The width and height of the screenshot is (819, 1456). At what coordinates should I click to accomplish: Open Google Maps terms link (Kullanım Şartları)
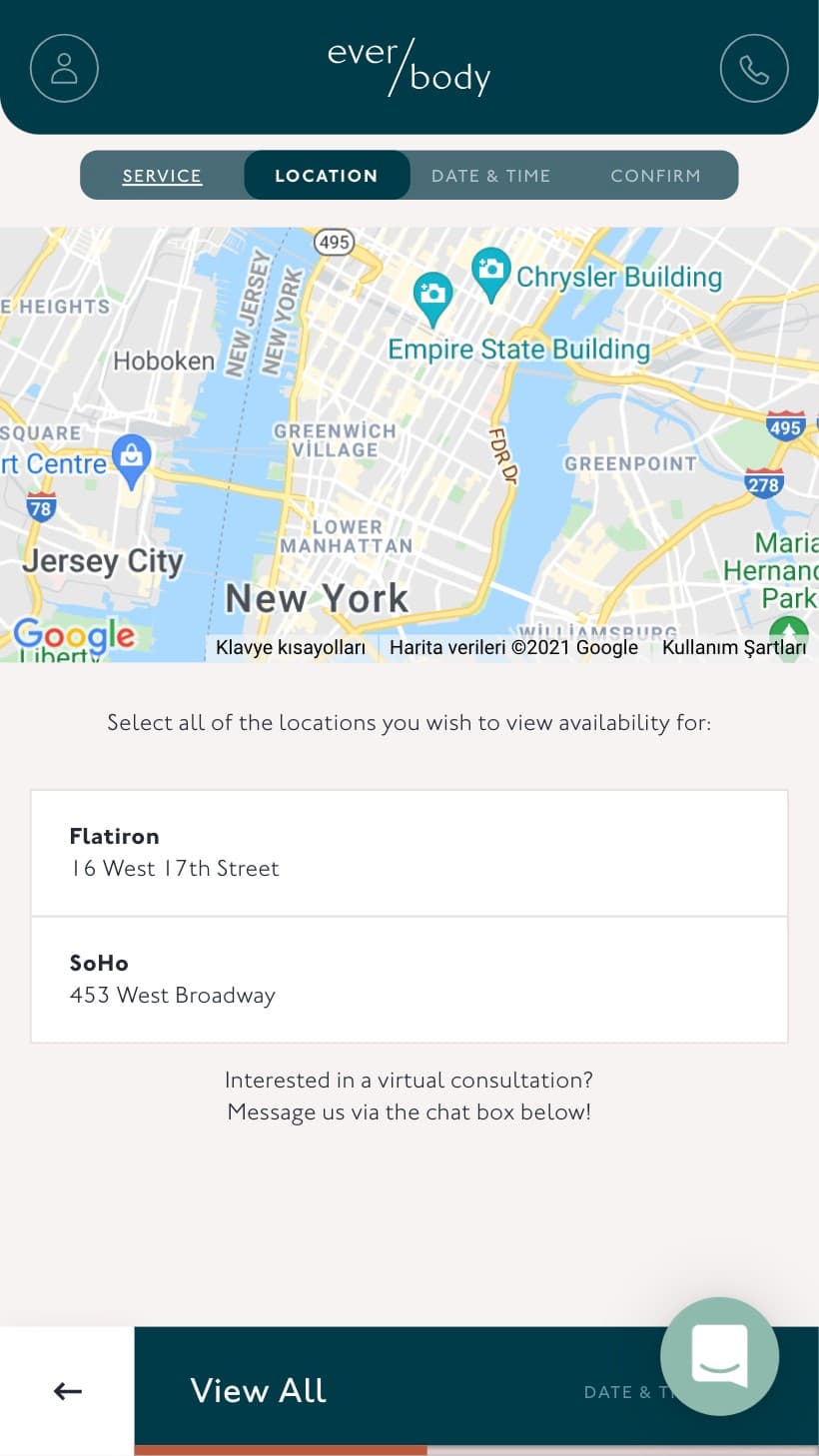734,647
